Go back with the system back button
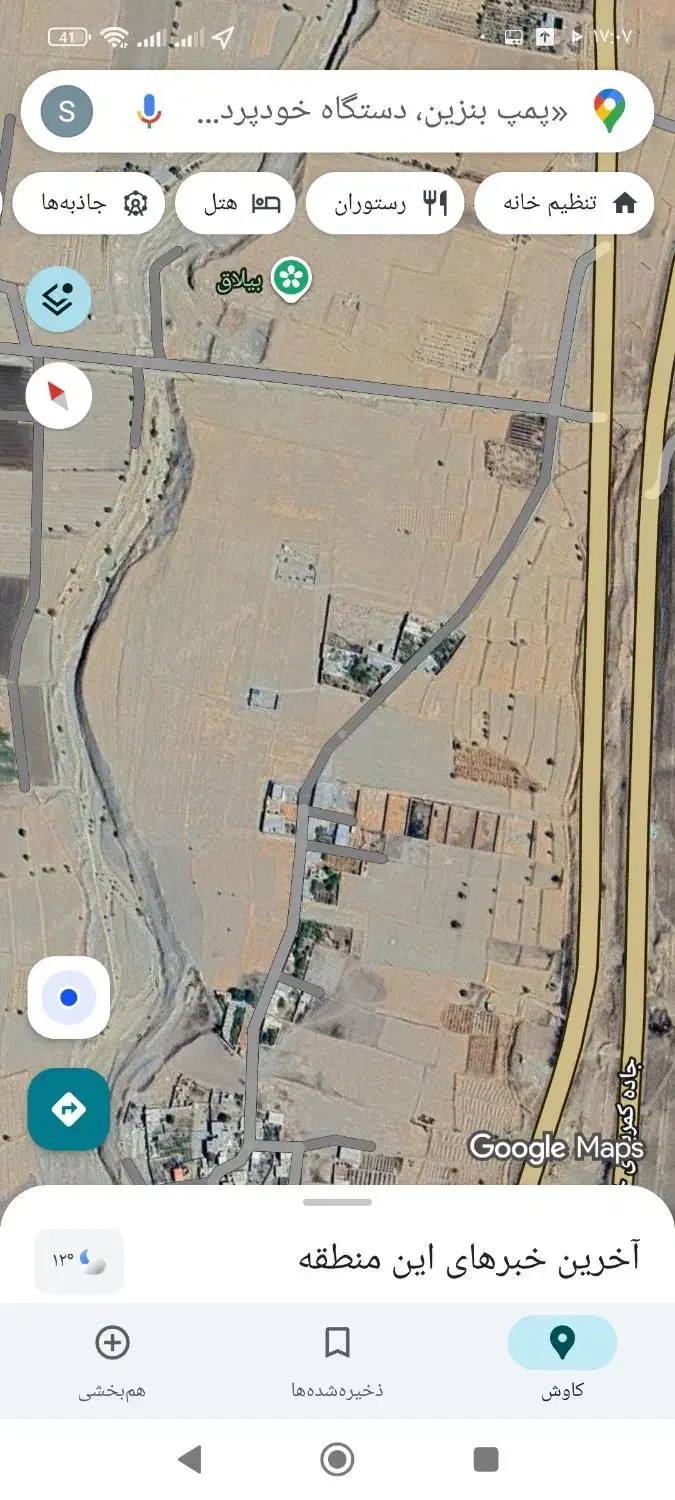675x1500 pixels. tap(189, 1459)
